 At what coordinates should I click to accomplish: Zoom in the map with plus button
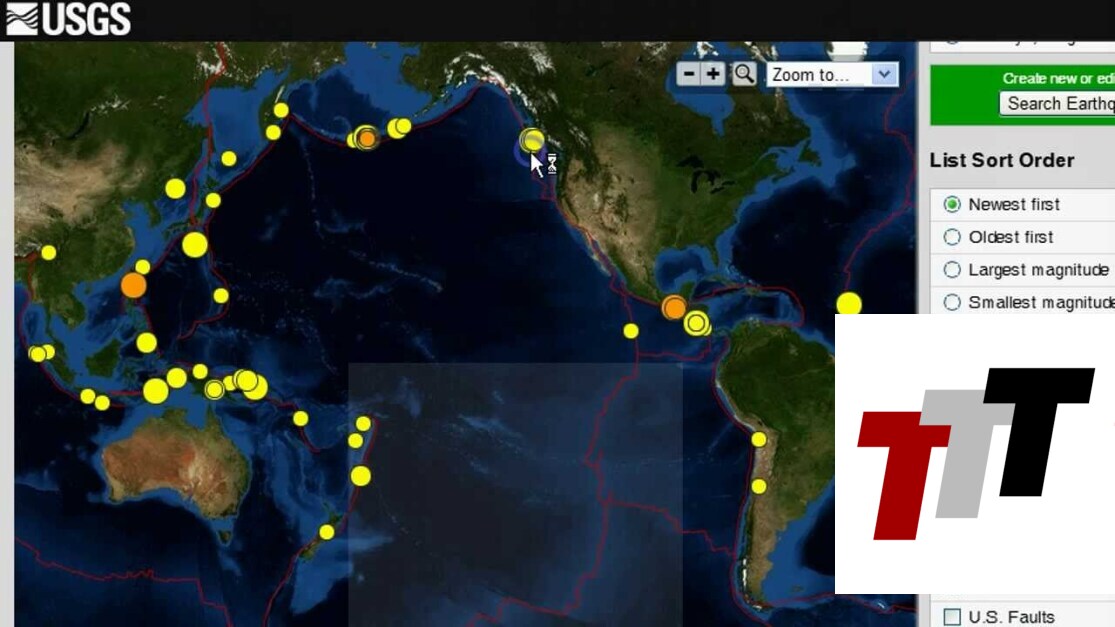click(712, 74)
